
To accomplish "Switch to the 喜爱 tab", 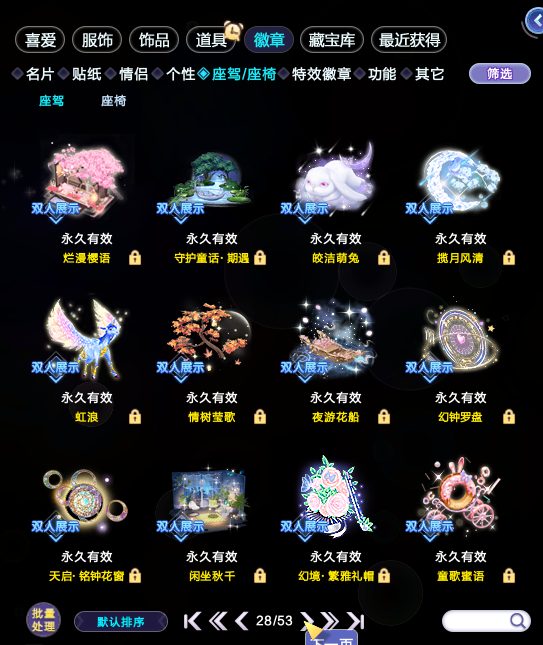I will click(40, 40).
